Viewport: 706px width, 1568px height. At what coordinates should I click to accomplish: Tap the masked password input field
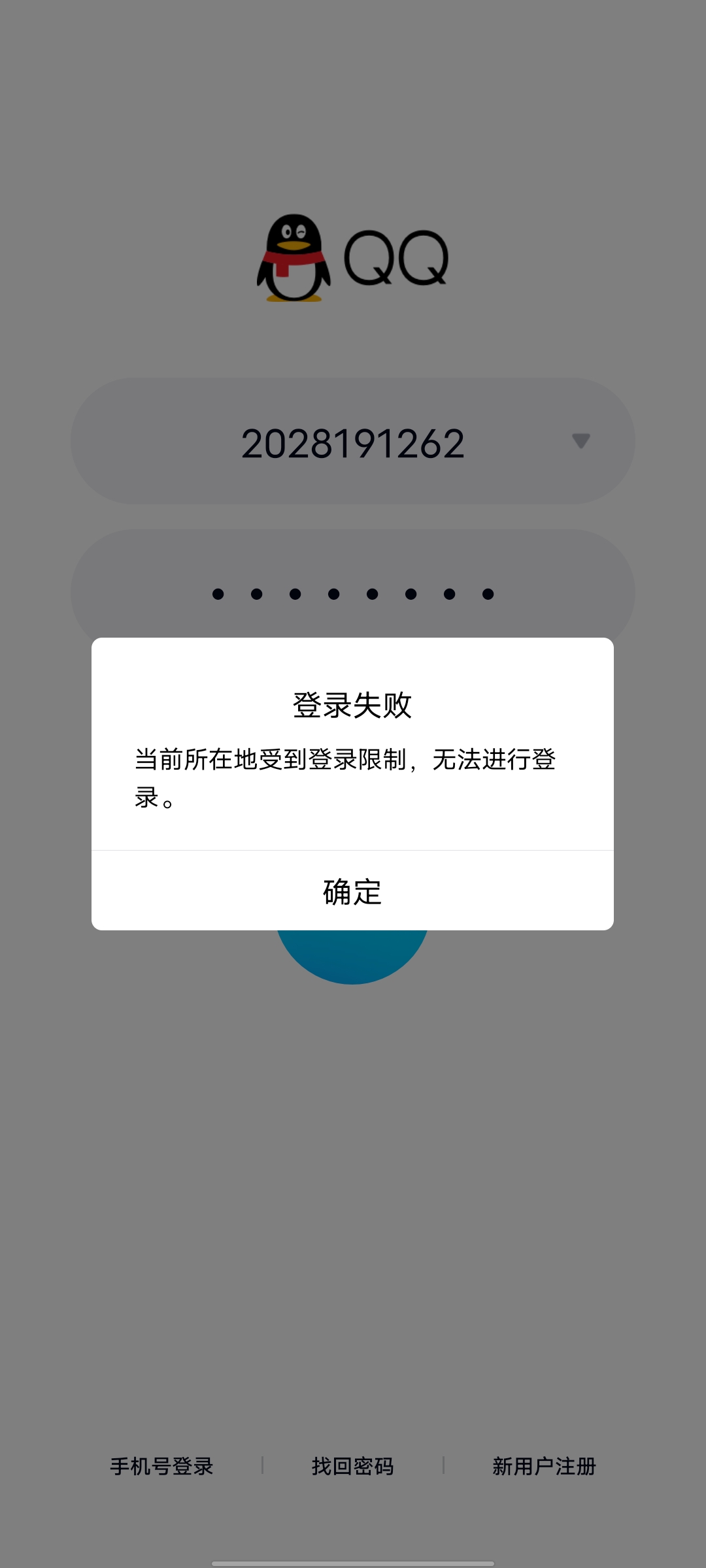(353, 593)
